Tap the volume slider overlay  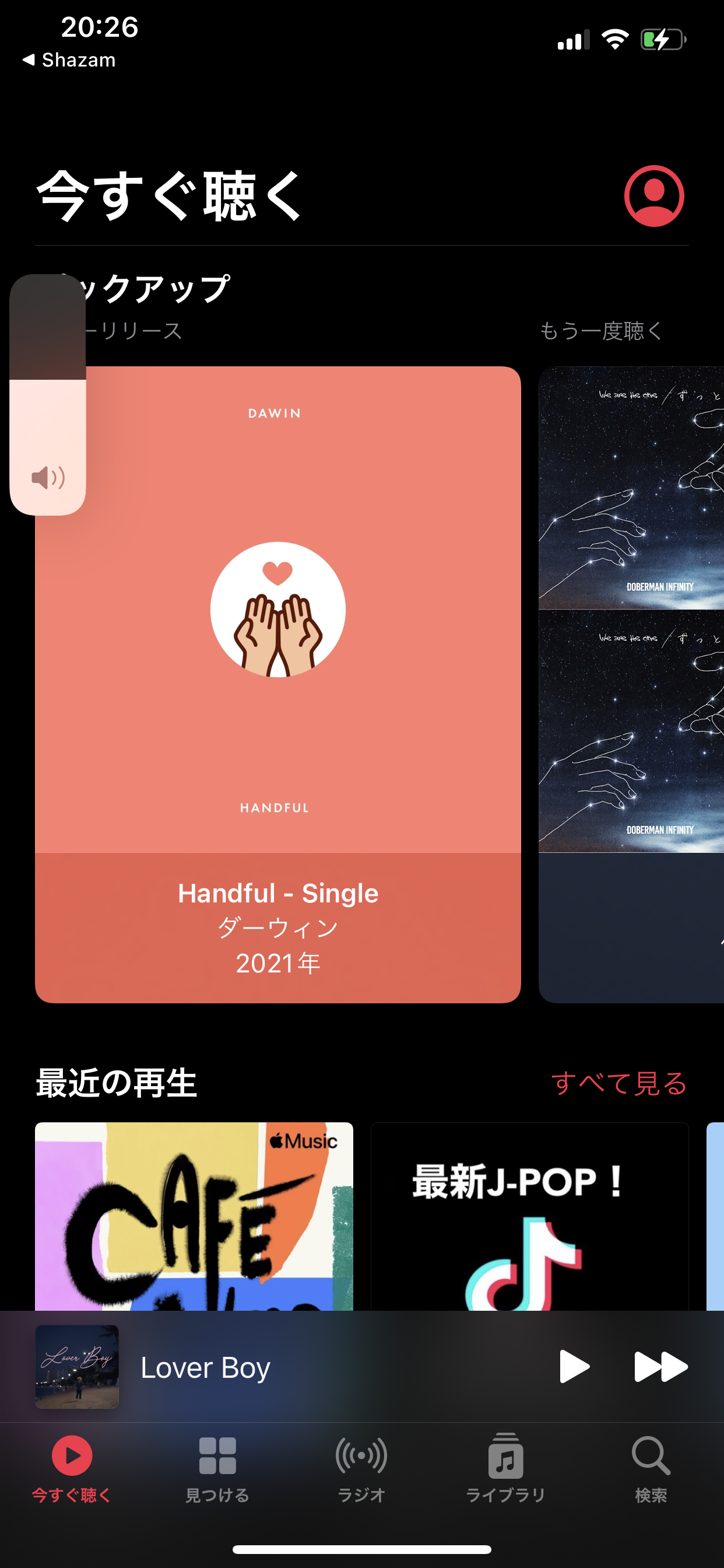pyautogui.click(x=47, y=394)
